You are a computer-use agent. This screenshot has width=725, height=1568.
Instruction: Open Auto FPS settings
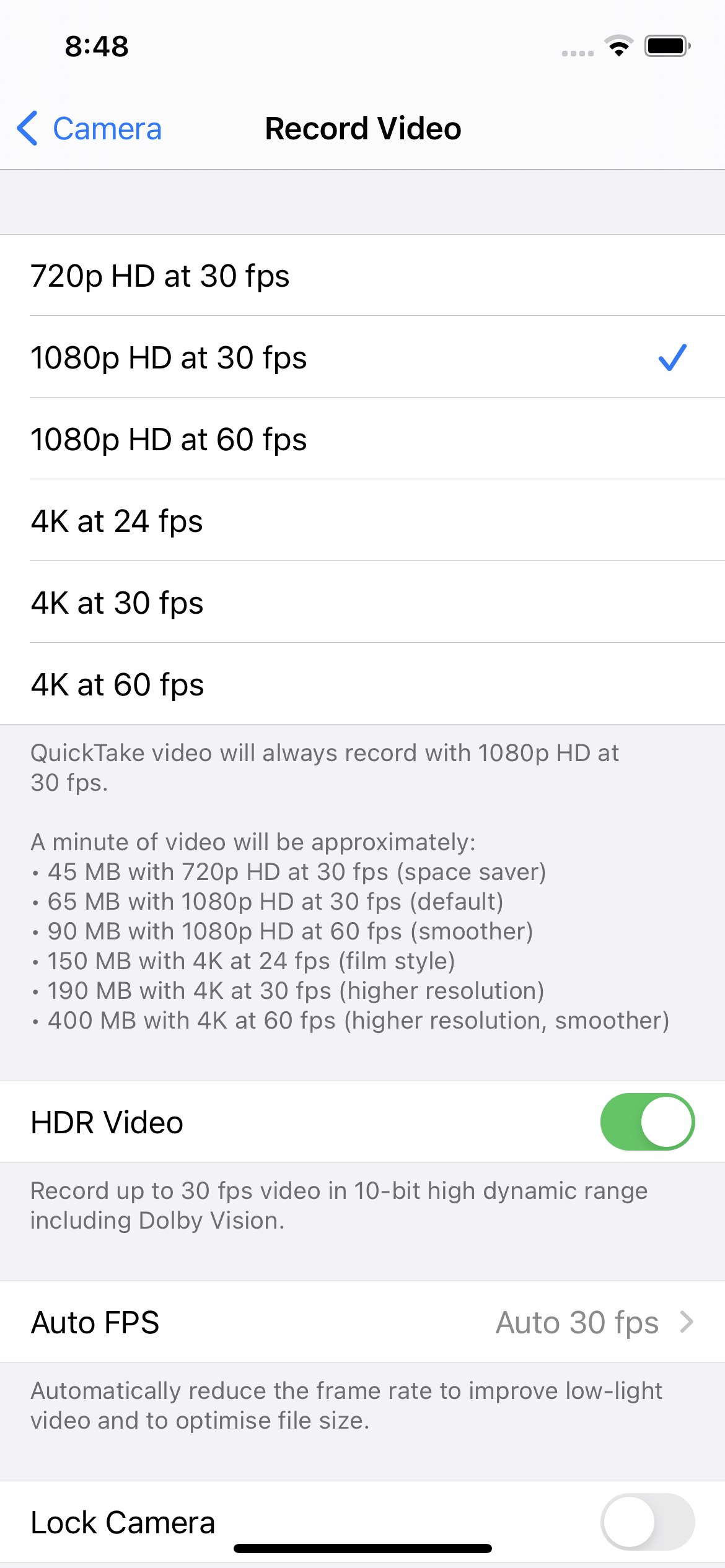pyautogui.click(x=362, y=1322)
